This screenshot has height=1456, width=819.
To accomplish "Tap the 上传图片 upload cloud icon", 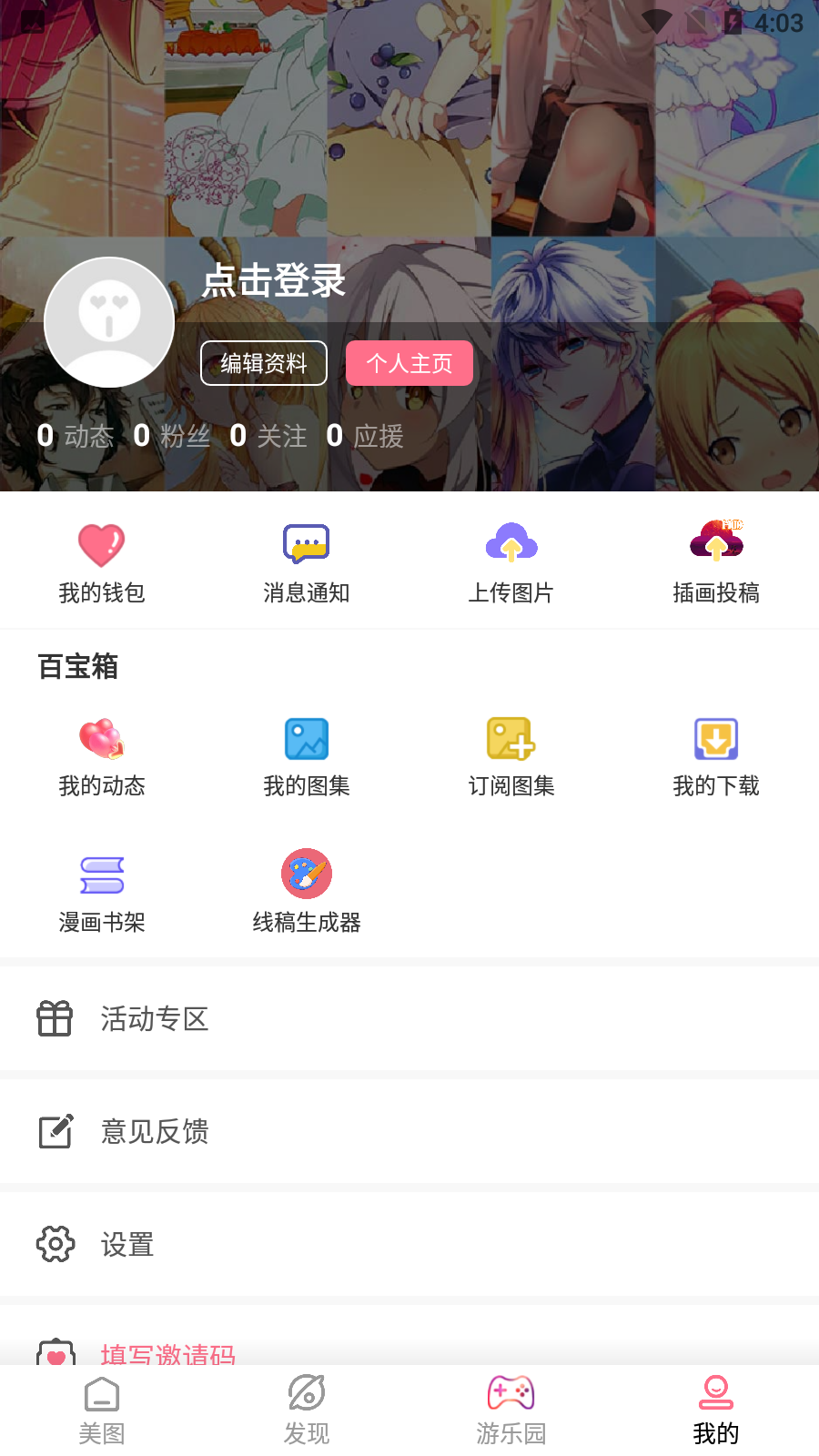I will coord(511,541).
